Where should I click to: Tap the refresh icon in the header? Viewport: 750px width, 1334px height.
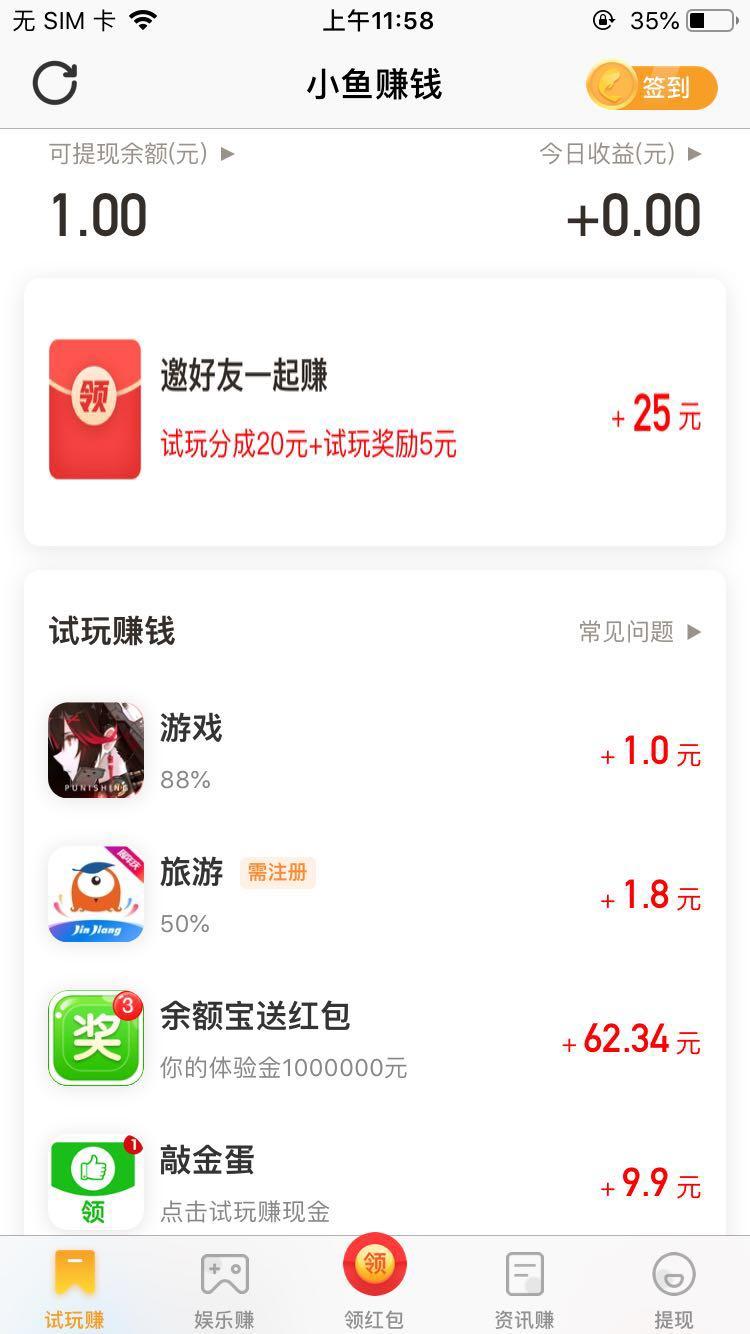point(55,84)
